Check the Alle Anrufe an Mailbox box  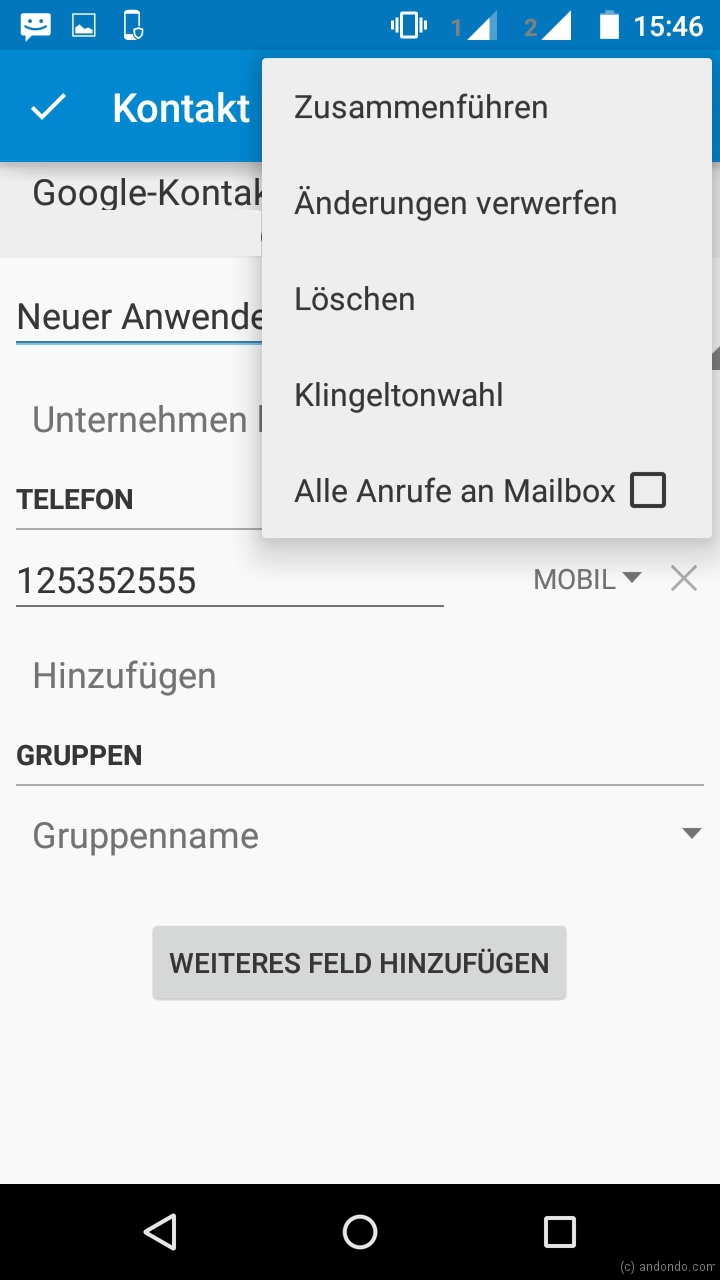pos(647,491)
